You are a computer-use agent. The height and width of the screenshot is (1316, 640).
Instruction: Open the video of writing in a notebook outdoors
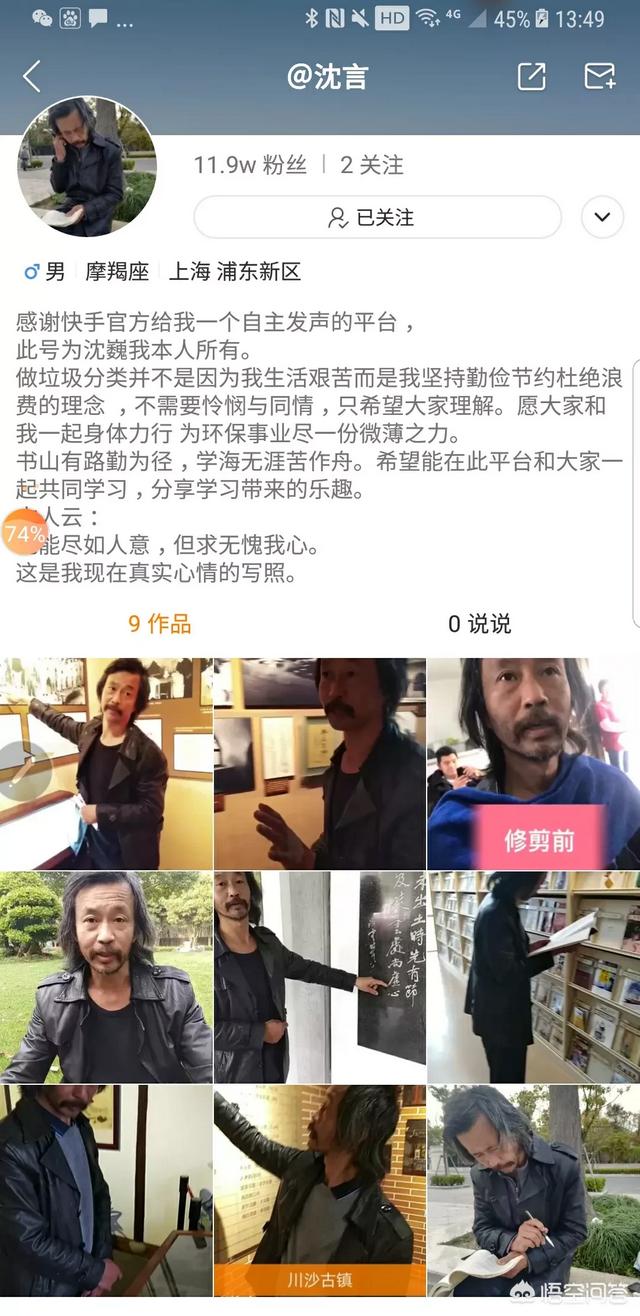533,1190
